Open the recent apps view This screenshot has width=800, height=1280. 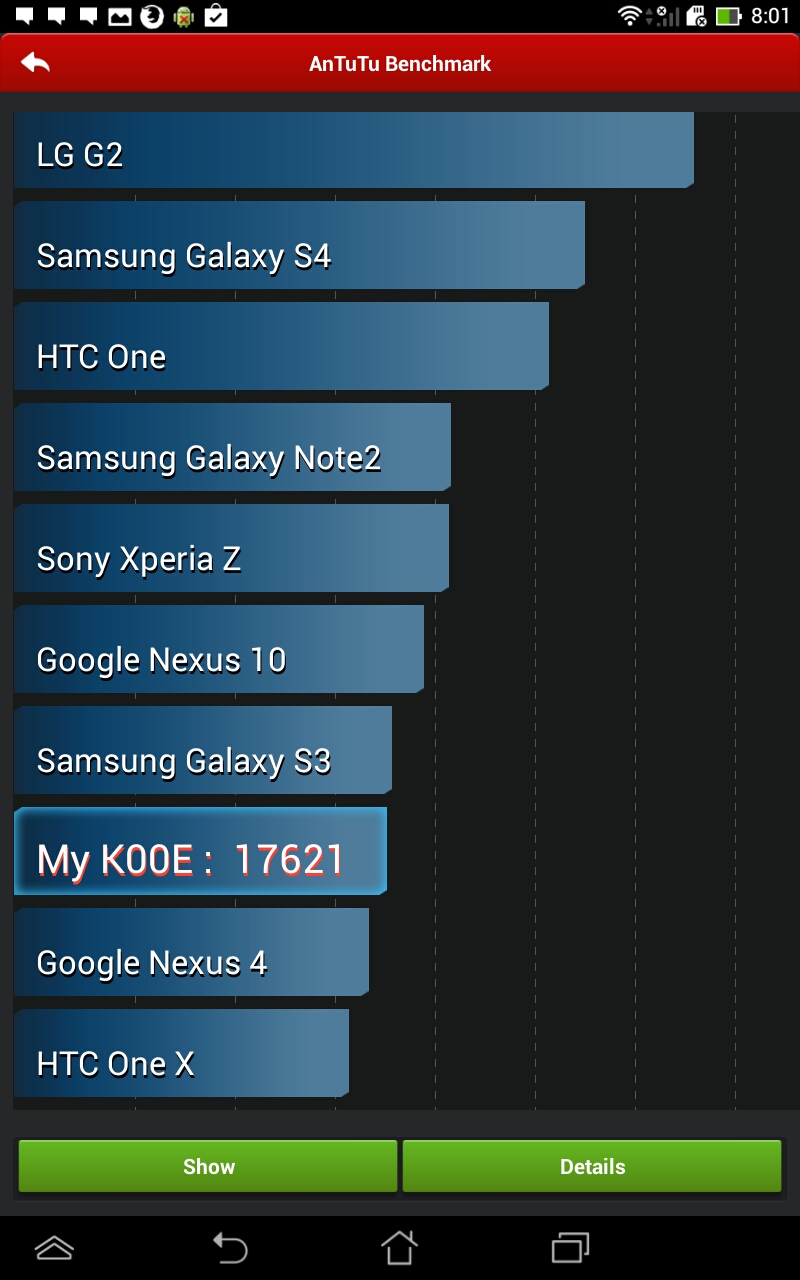pyautogui.click(x=570, y=1247)
